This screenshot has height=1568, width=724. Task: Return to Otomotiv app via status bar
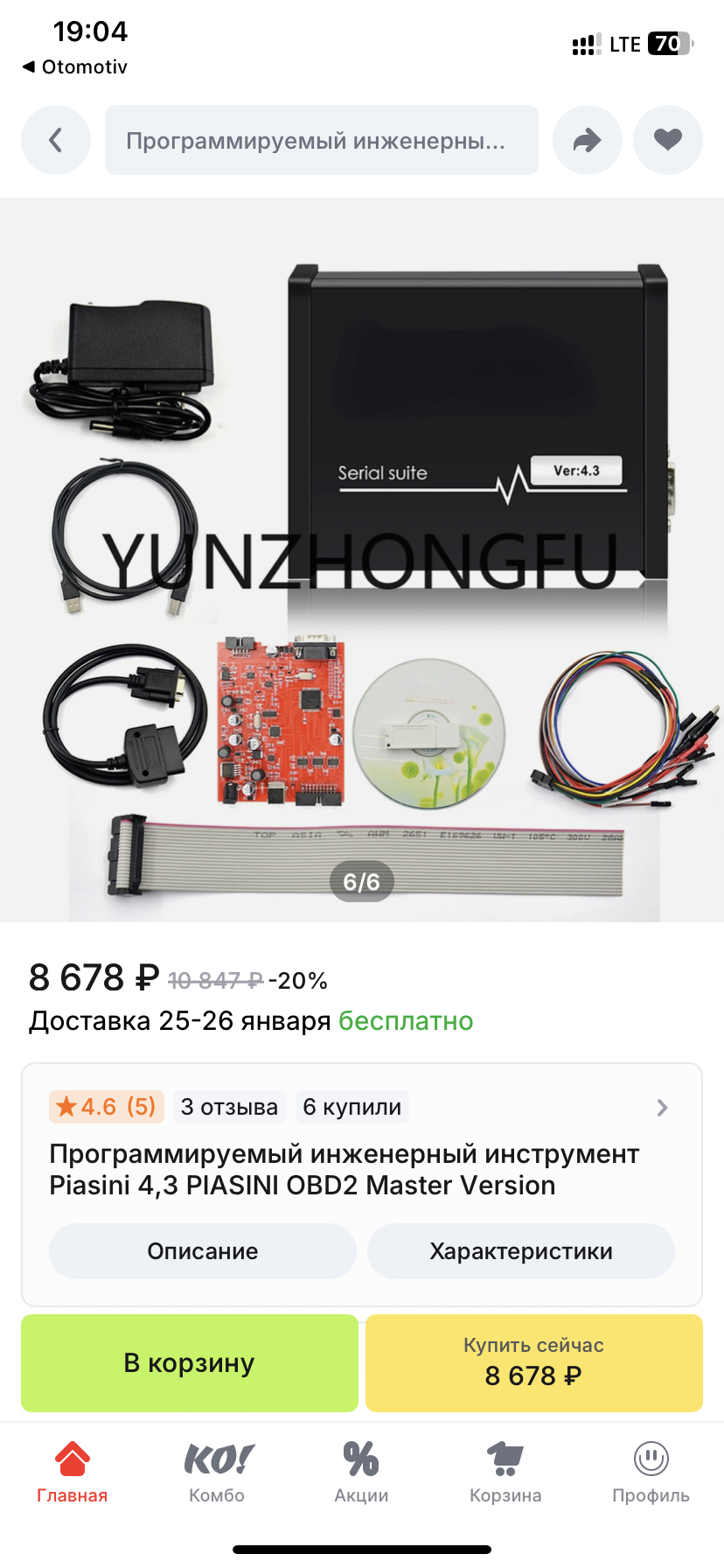pyautogui.click(x=75, y=66)
